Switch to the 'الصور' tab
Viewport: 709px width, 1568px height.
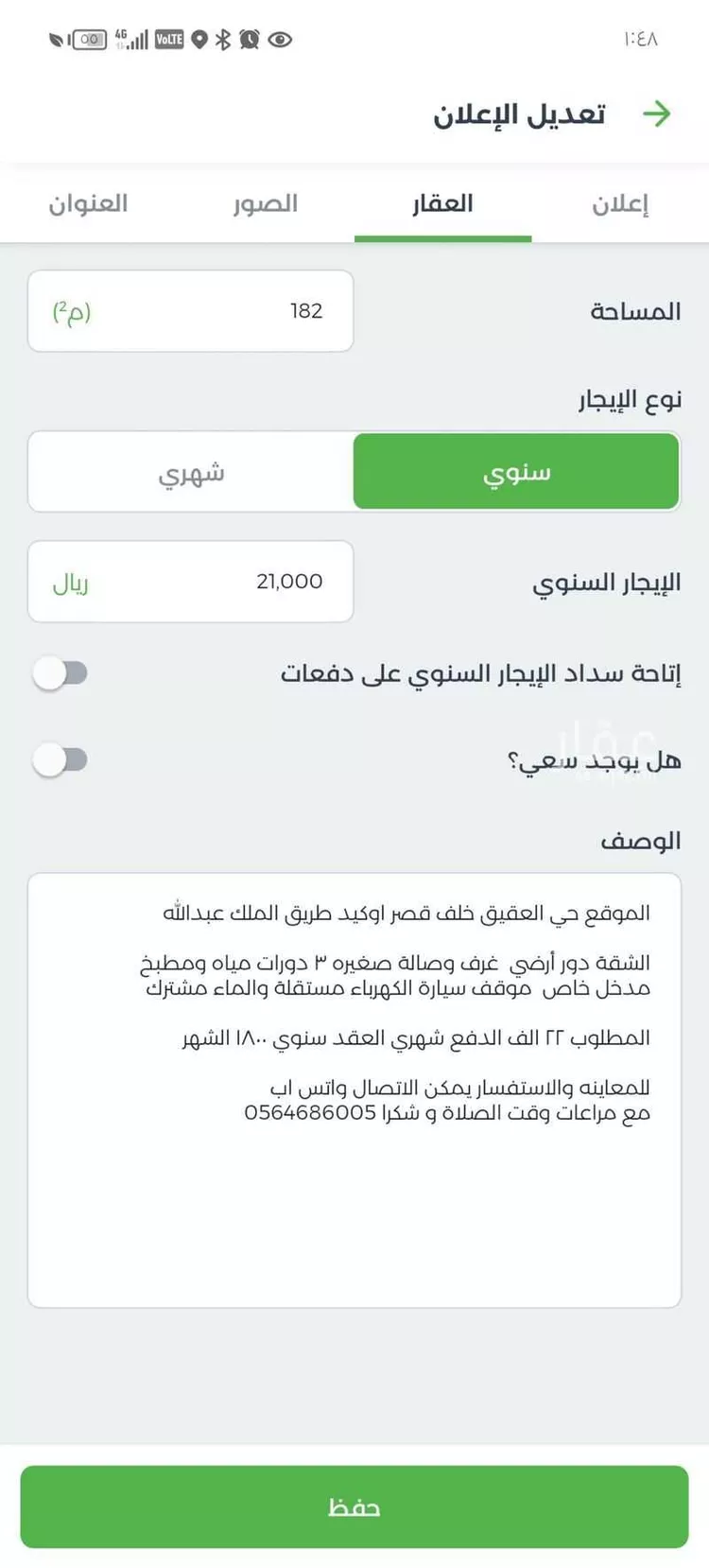click(x=266, y=203)
